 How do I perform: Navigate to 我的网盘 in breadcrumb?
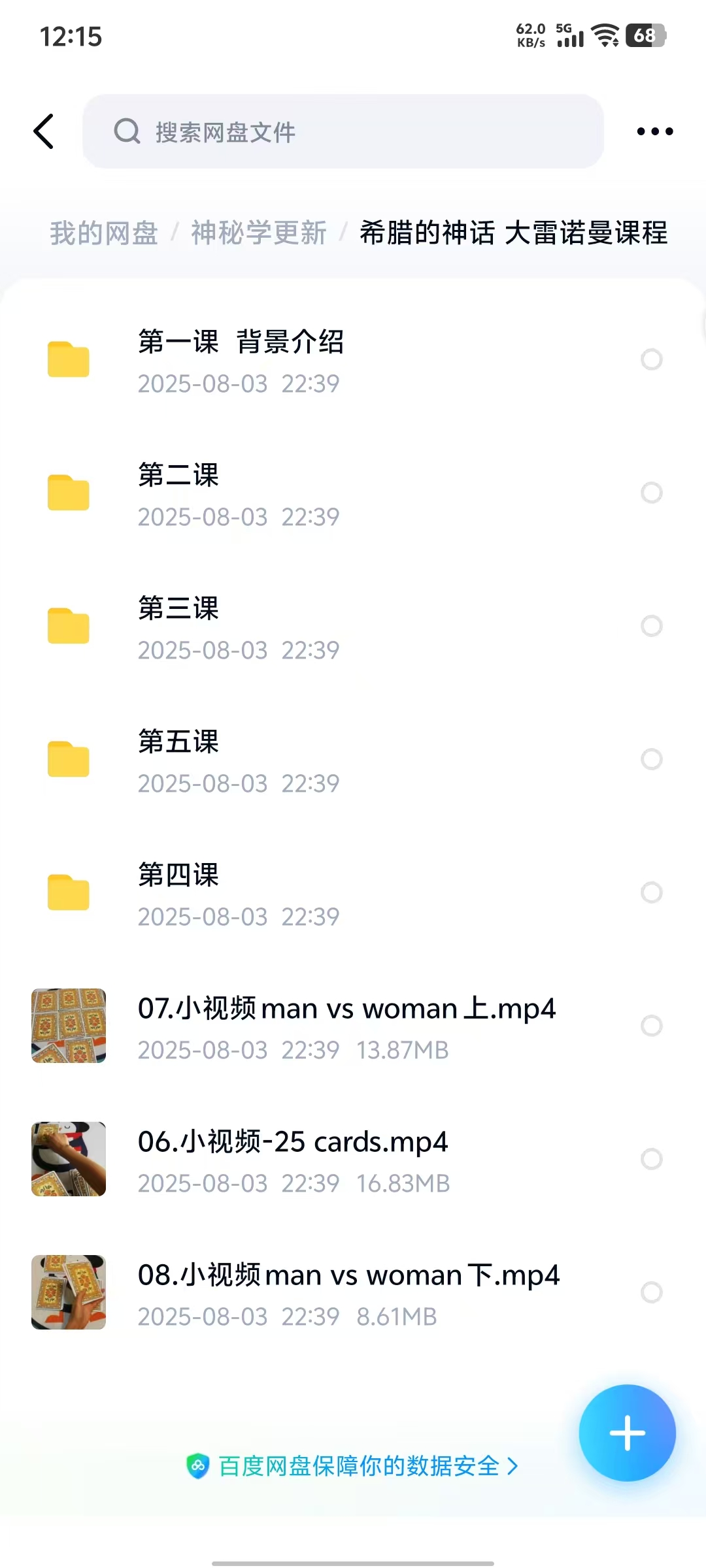coord(104,233)
